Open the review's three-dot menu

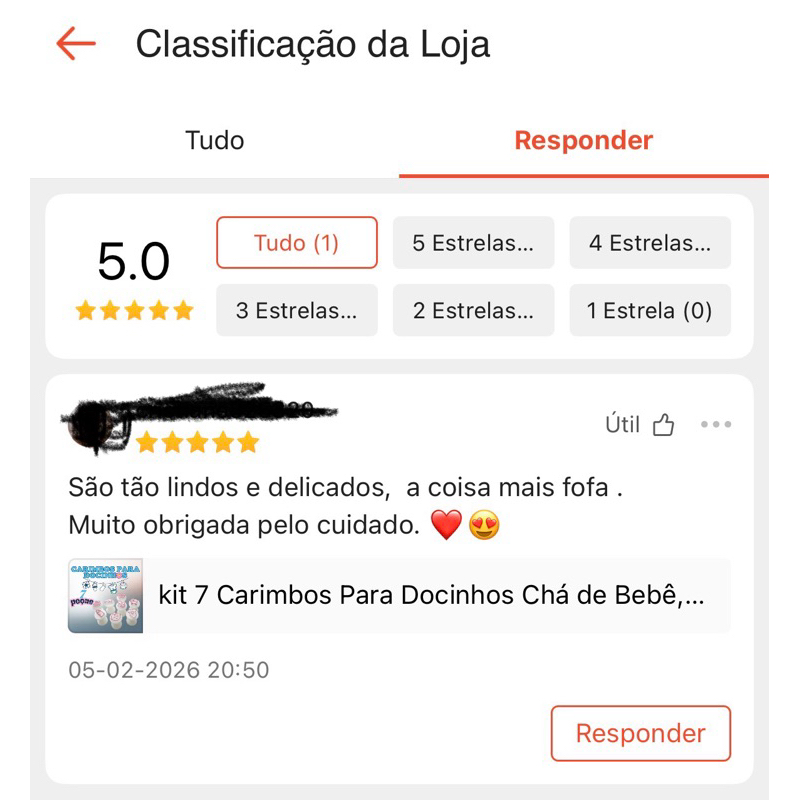(x=716, y=425)
